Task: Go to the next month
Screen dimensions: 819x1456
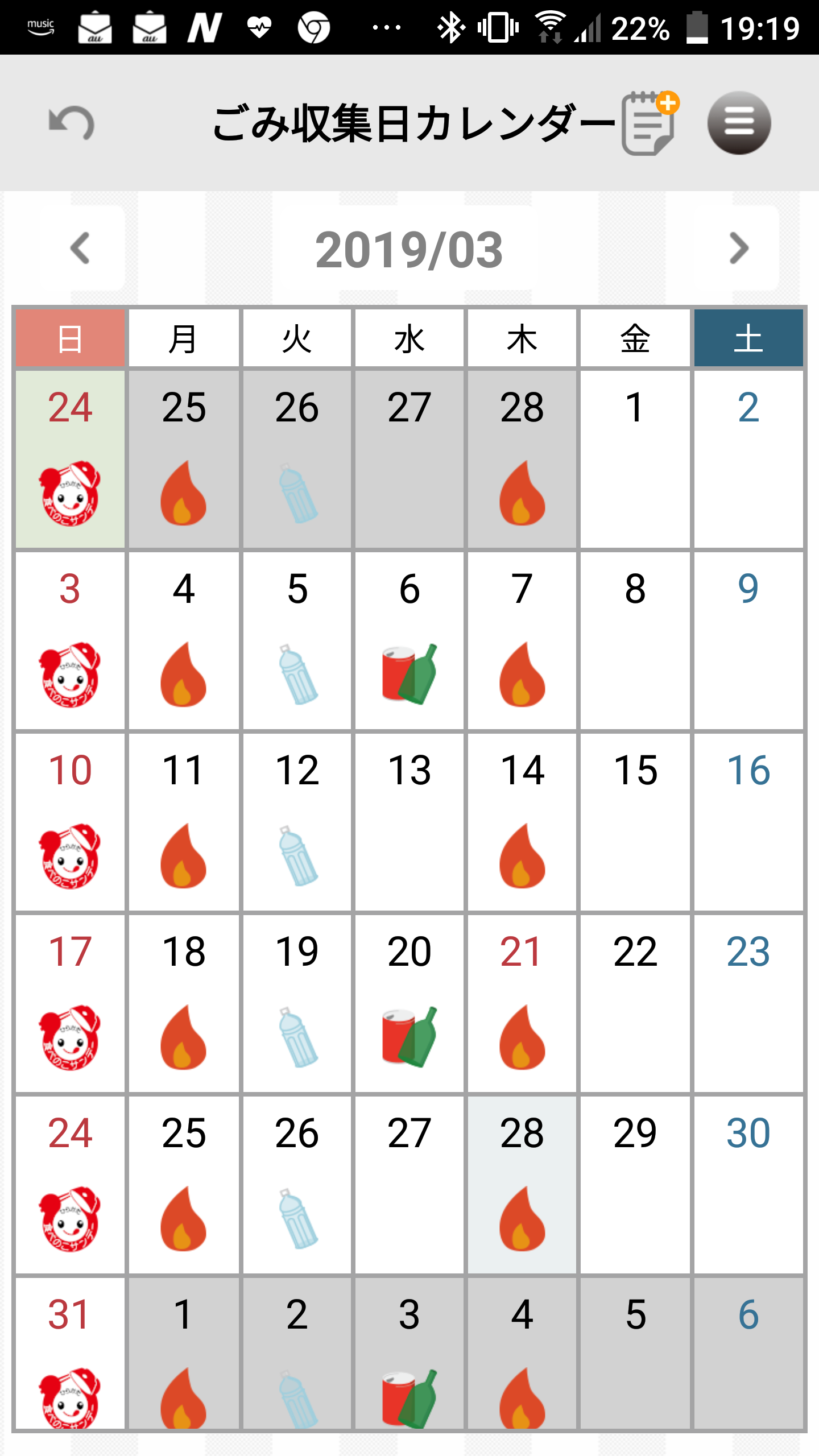Action: [x=739, y=249]
